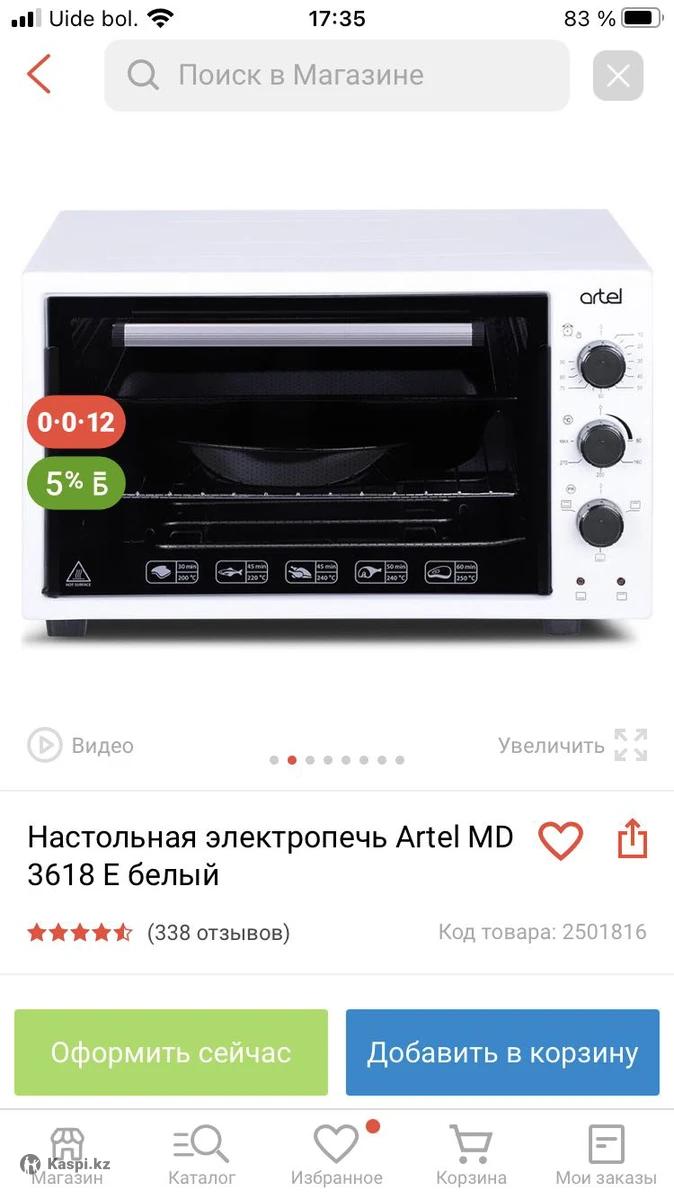Screen dimensions: 674x1200
Task: Open the «338 отзывов» reviews
Action: pos(218,933)
